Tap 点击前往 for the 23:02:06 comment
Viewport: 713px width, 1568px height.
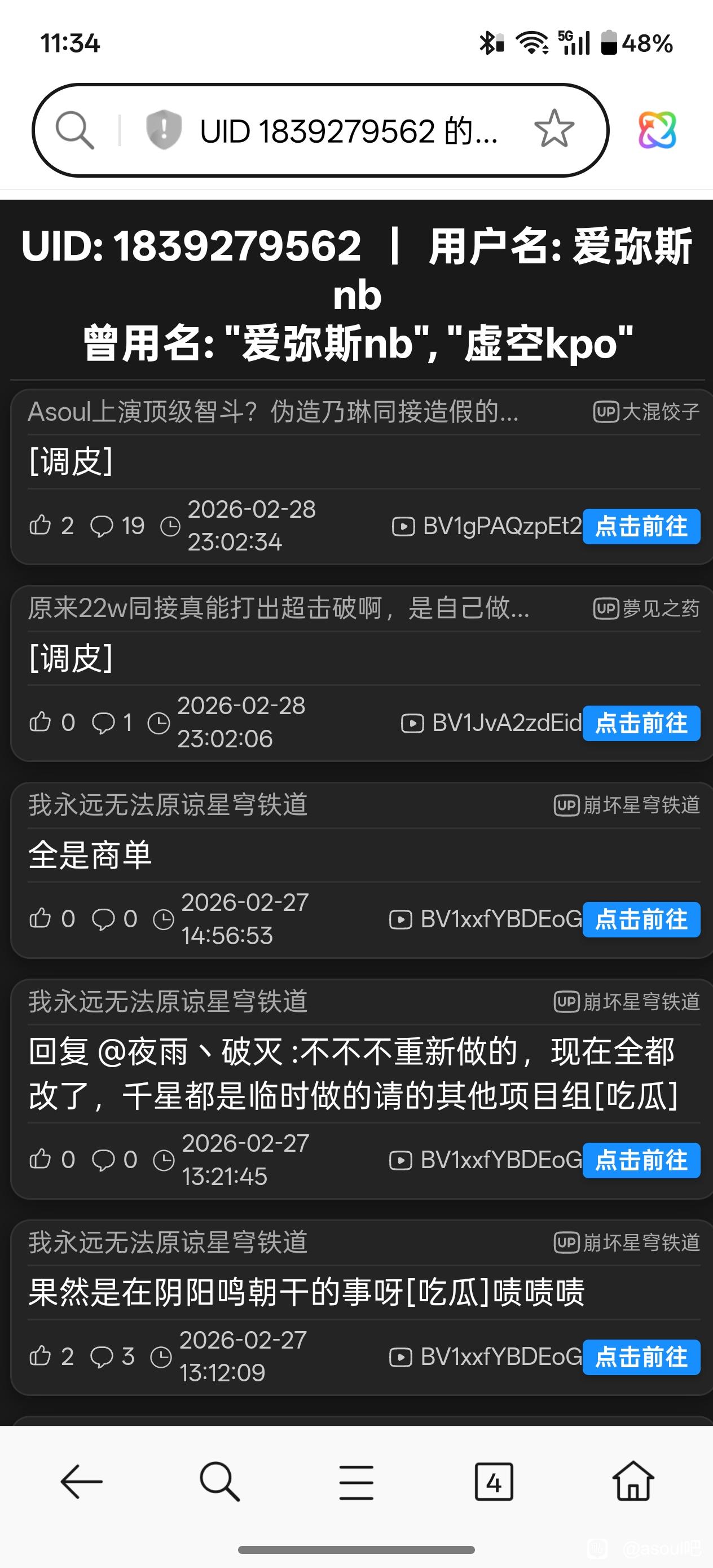pyautogui.click(x=641, y=723)
